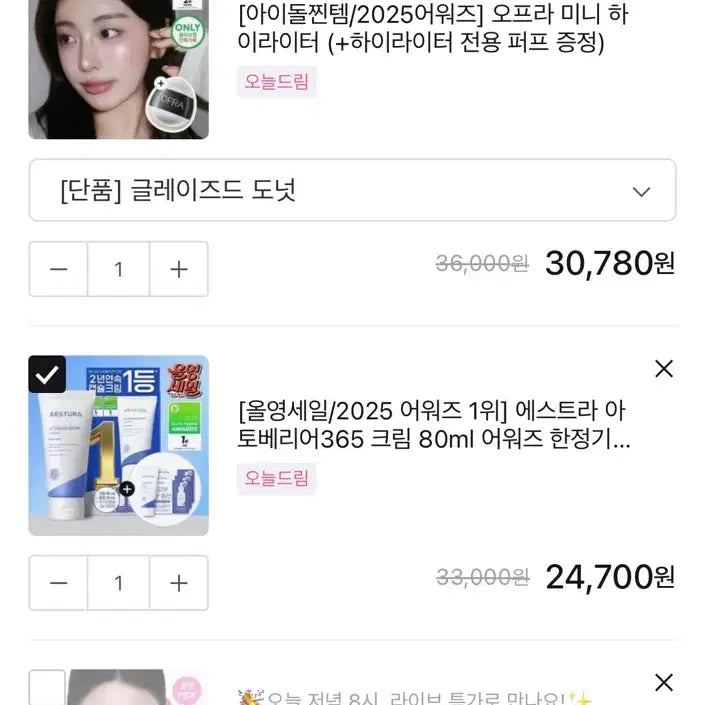Screen dimensions: 705x705
Task: Remove the 라이브 특가 item from cart
Action: 664,683
